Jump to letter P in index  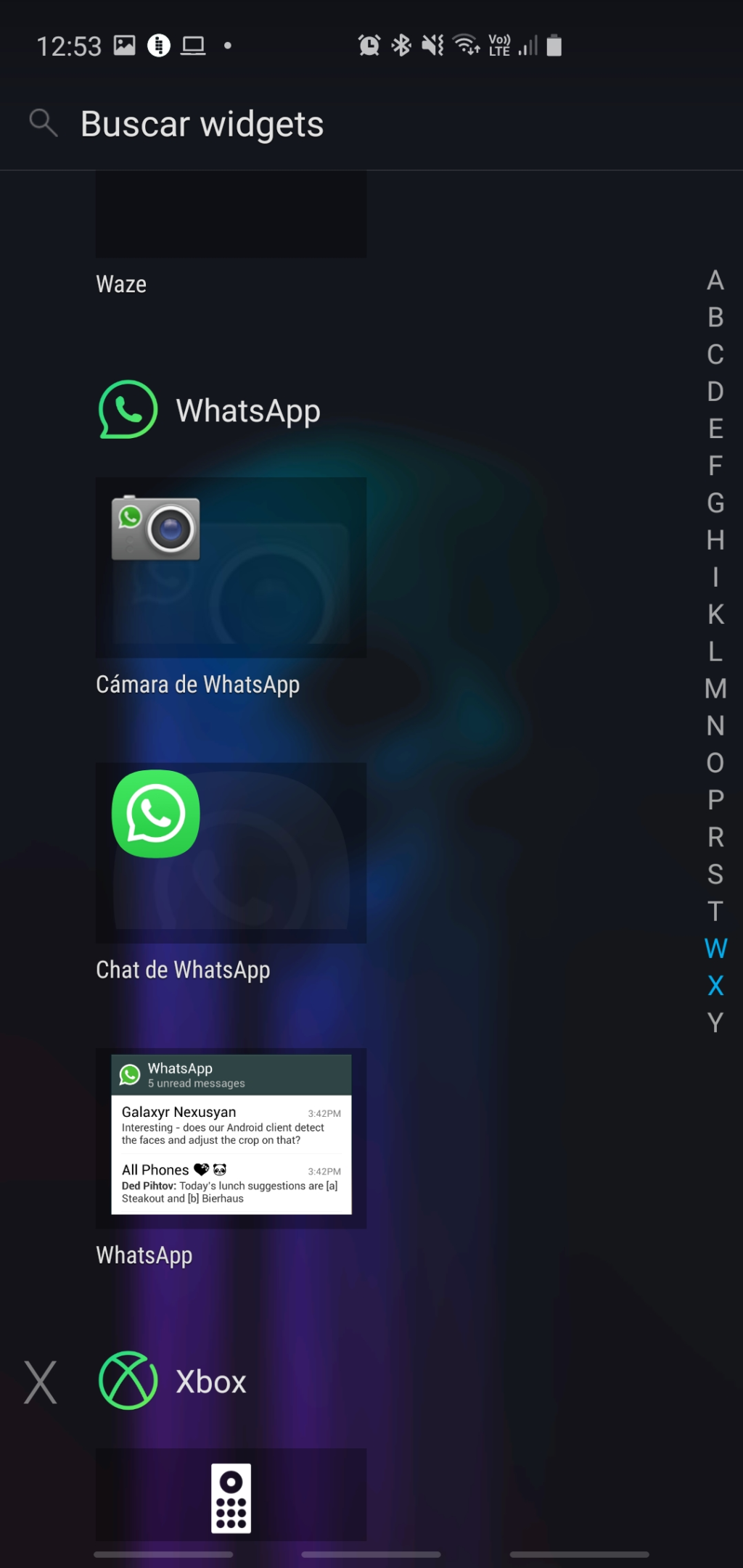tap(715, 800)
